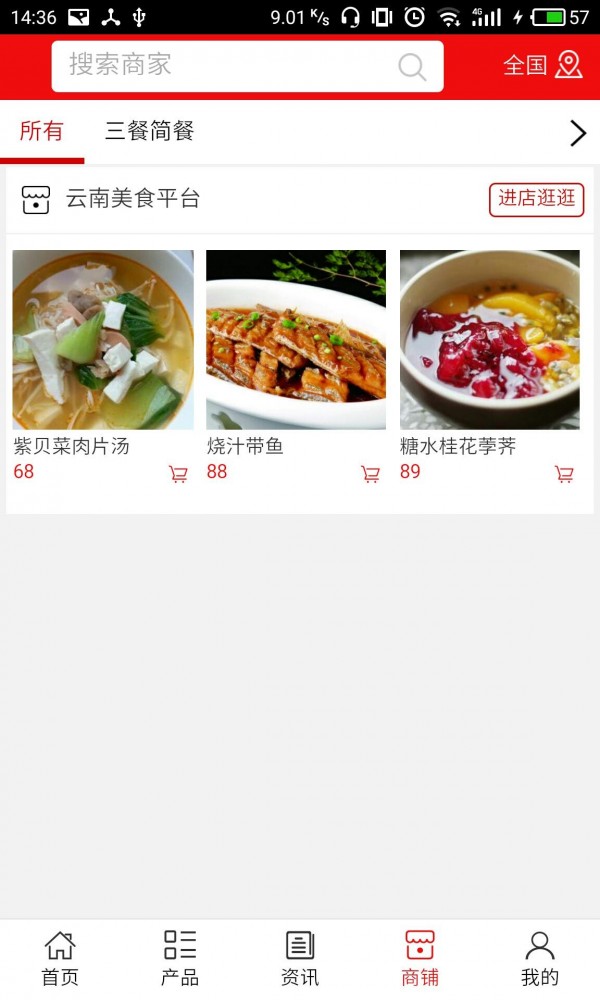600x1000 pixels.
Task: Go to the 首页 home tab
Action: (x=60, y=958)
